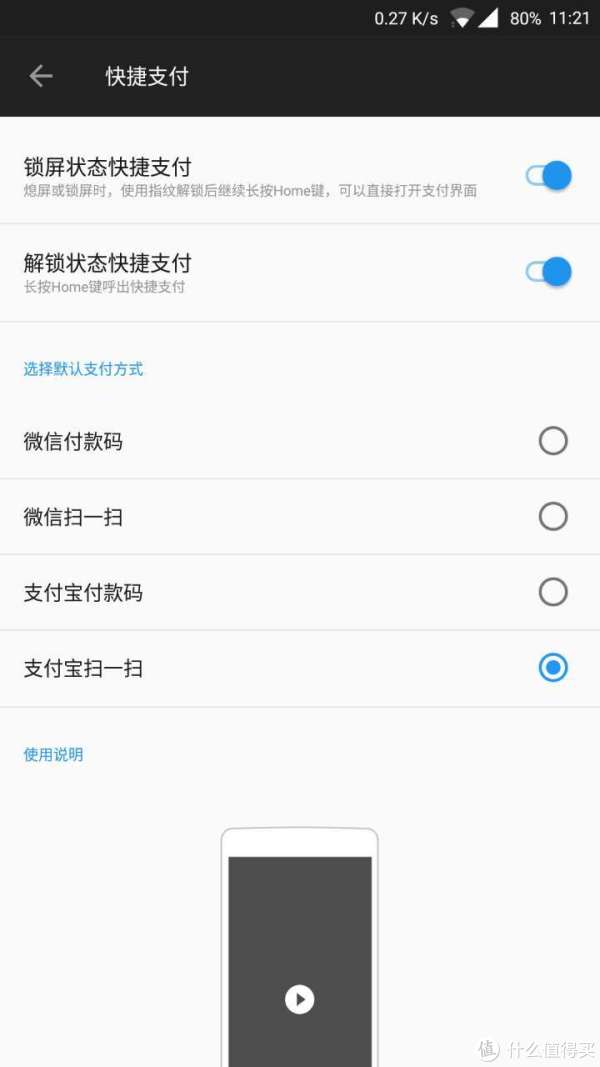Image resolution: width=600 pixels, height=1067 pixels.
Task: Select 支付宝付款码 radio option
Action: click(x=552, y=592)
